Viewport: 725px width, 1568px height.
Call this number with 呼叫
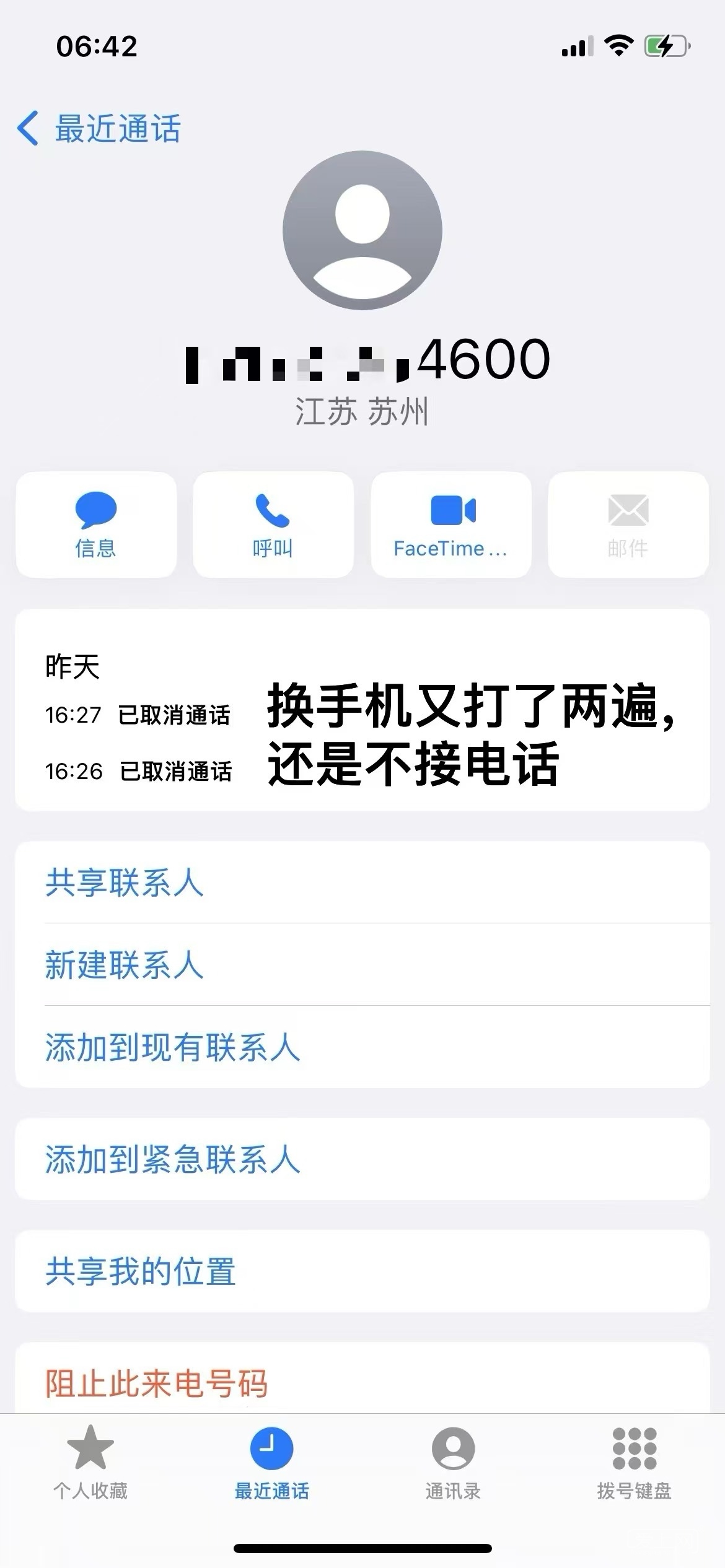[x=273, y=525]
